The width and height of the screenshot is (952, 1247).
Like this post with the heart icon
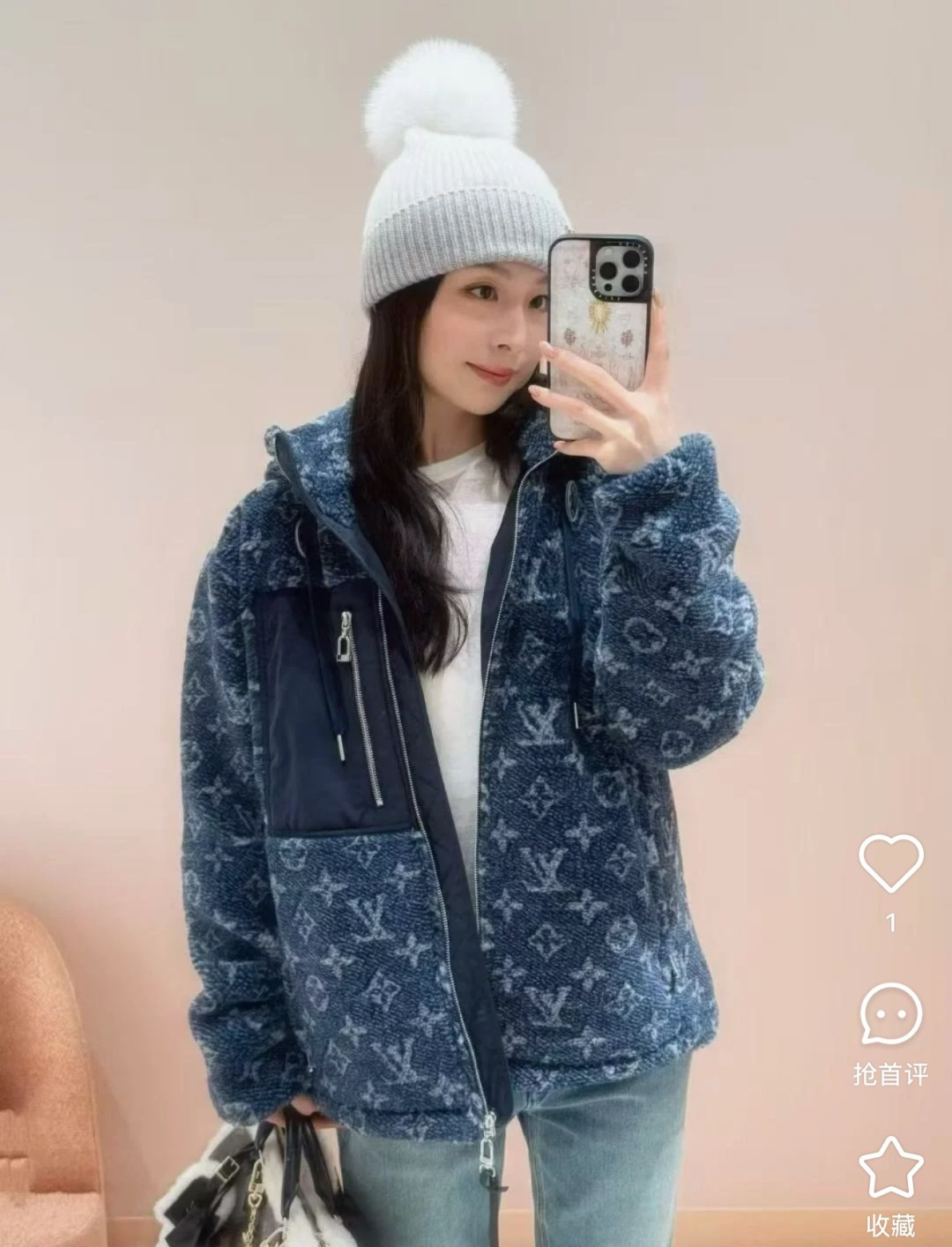tap(890, 862)
